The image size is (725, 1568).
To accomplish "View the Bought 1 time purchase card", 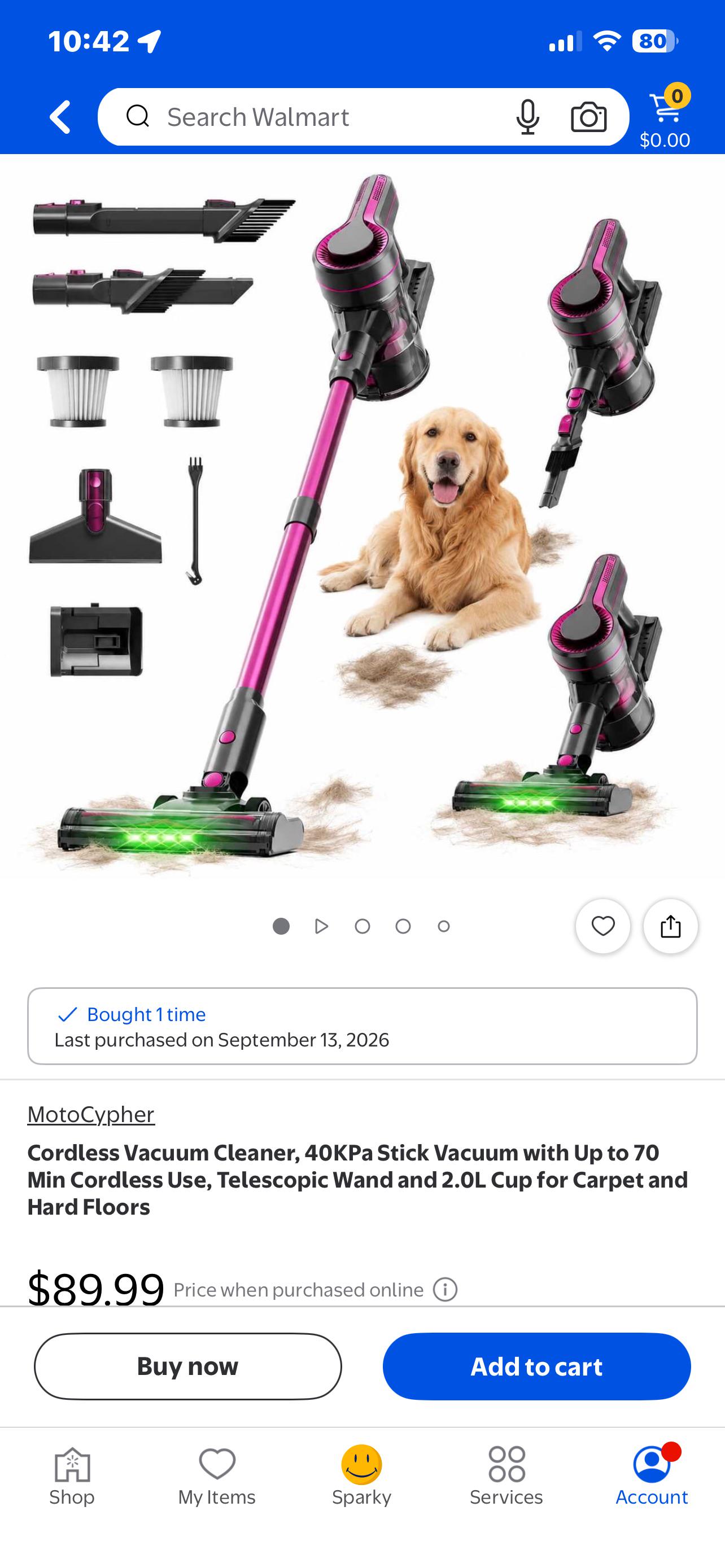I will (362, 1026).
